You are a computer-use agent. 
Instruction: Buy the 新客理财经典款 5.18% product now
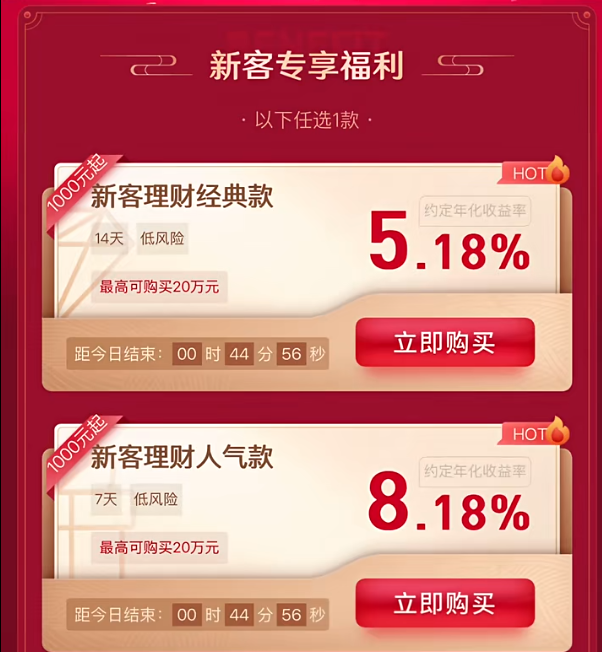coord(444,343)
